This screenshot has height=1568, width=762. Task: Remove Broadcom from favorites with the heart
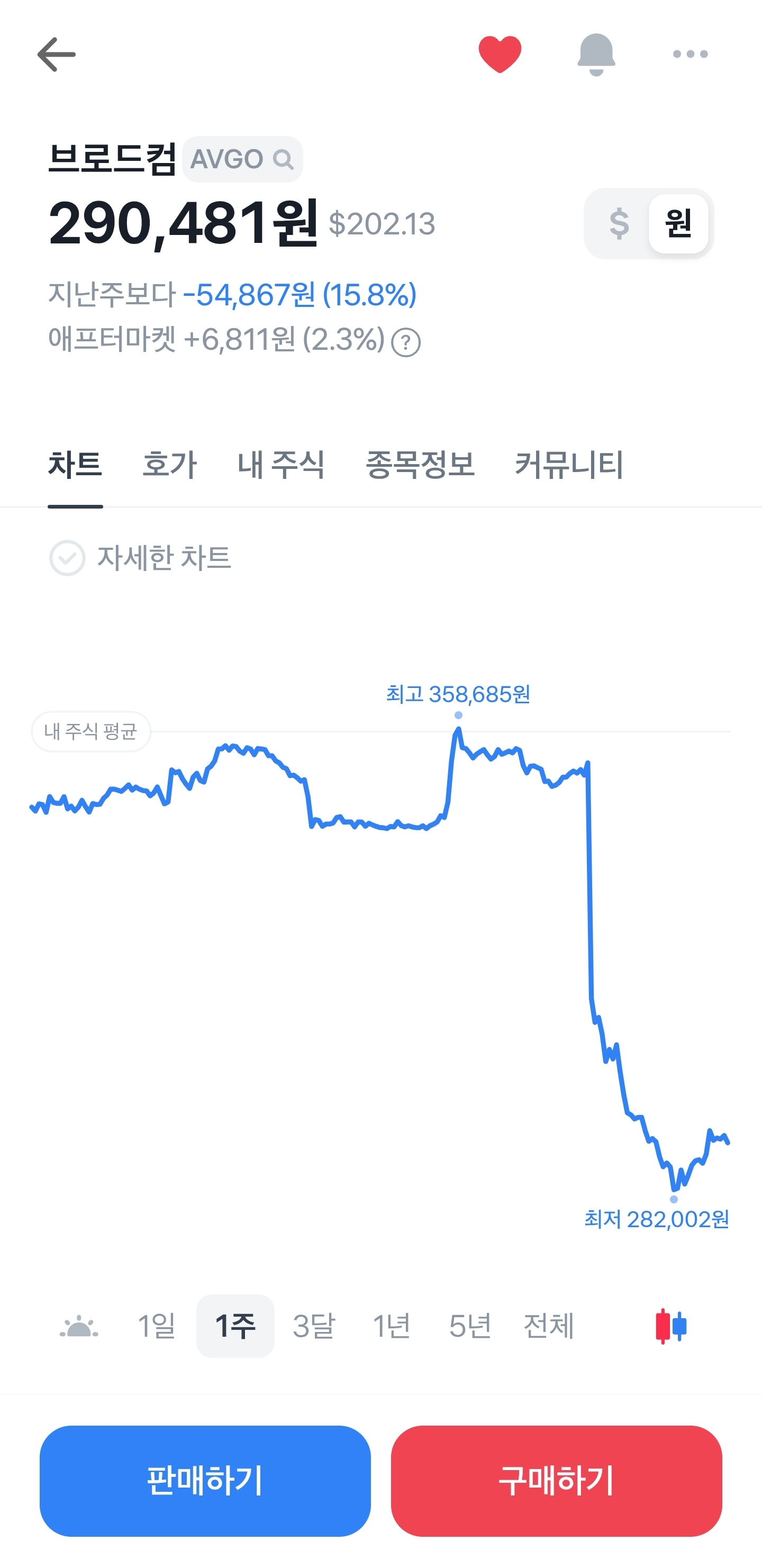tap(500, 54)
